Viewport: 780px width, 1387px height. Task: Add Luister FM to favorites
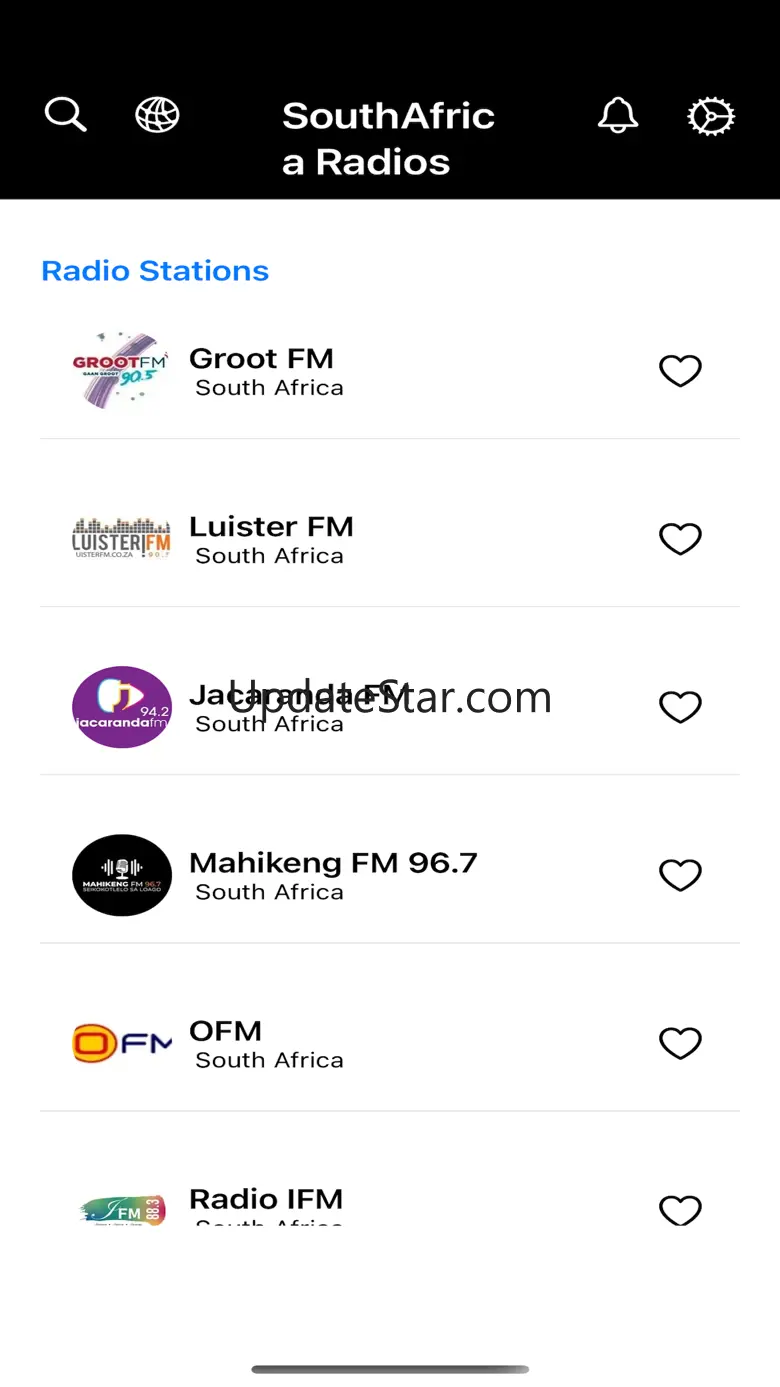680,539
